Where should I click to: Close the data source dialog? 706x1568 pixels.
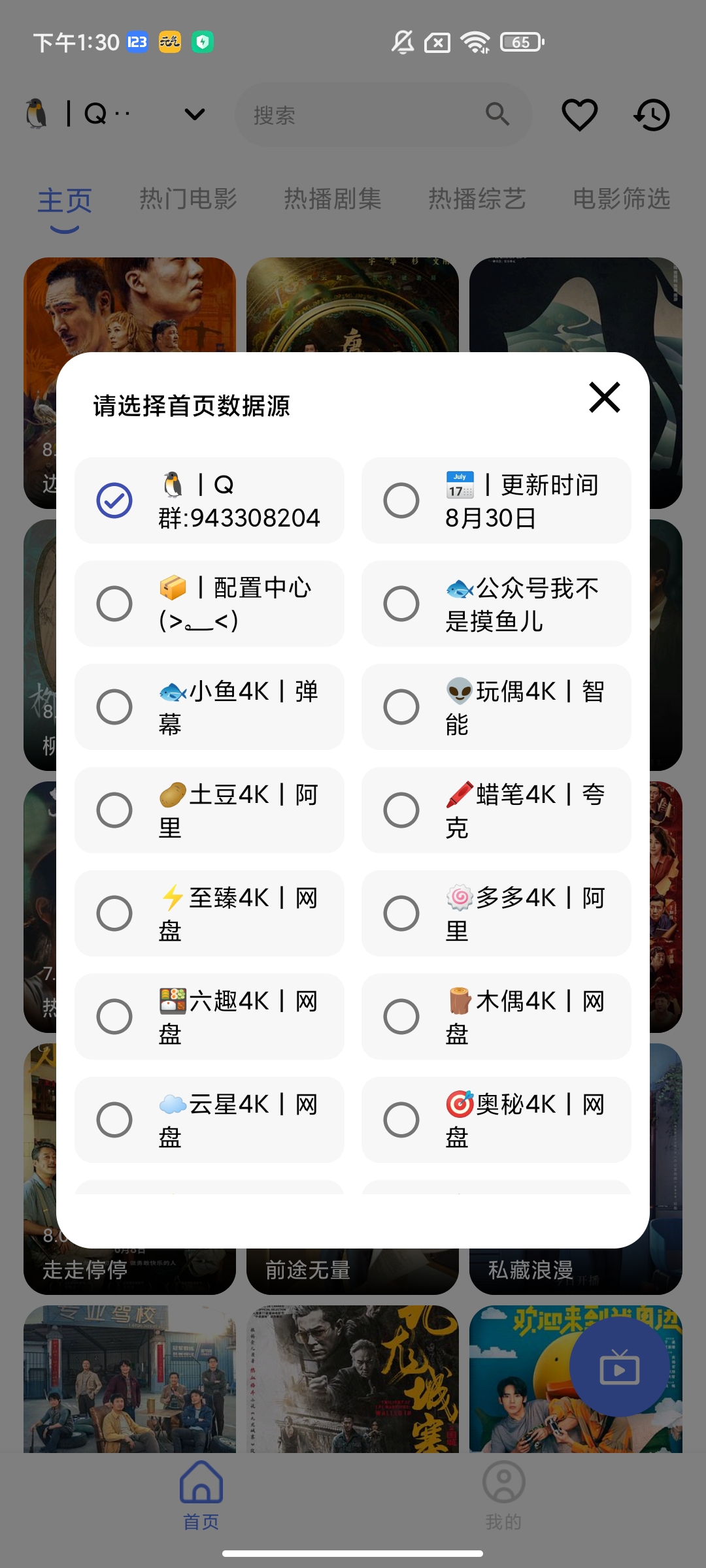tap(603, 397)
